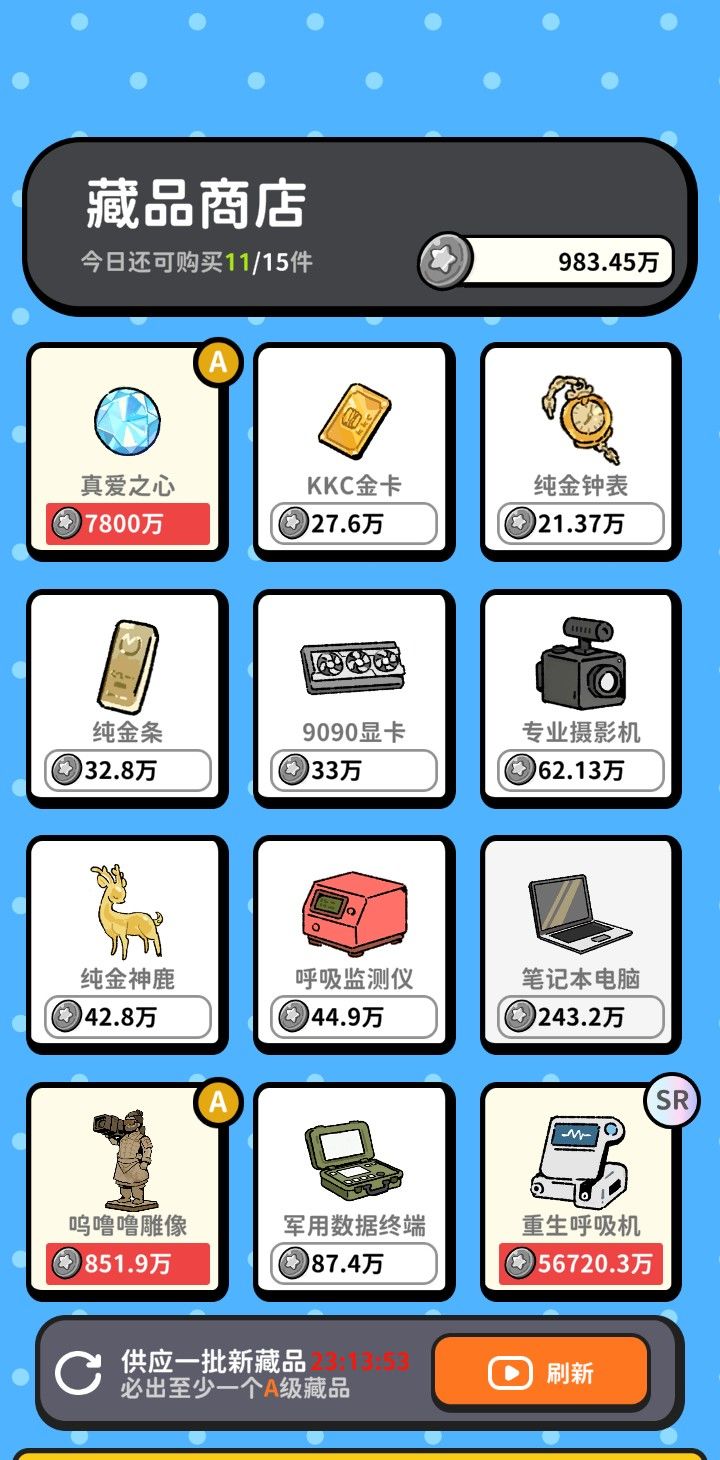Tap the 呜噜噜雕像 statue thumbnail

click(x=125, y=1160)
